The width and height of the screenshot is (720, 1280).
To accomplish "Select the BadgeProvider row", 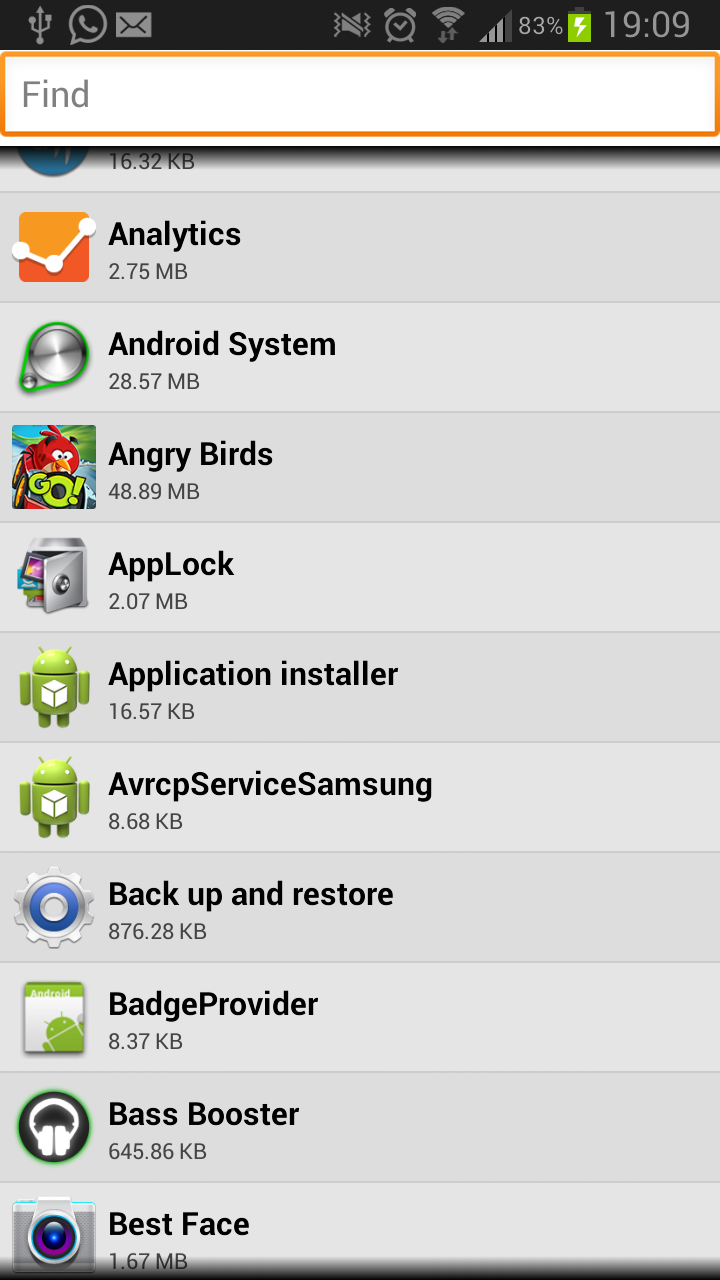I will [x=360, y=1018].
